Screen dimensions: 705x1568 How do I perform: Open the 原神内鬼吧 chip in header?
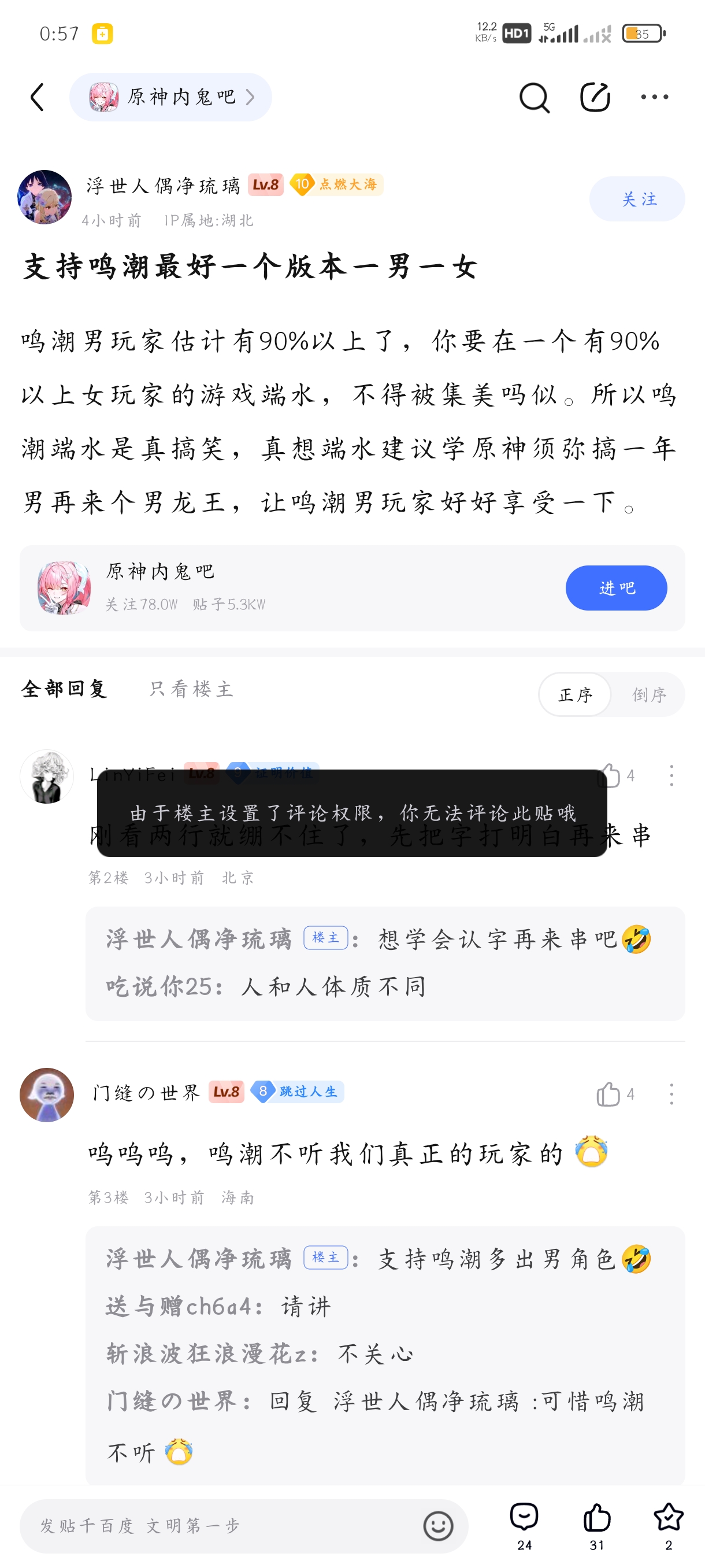(170, 97)
